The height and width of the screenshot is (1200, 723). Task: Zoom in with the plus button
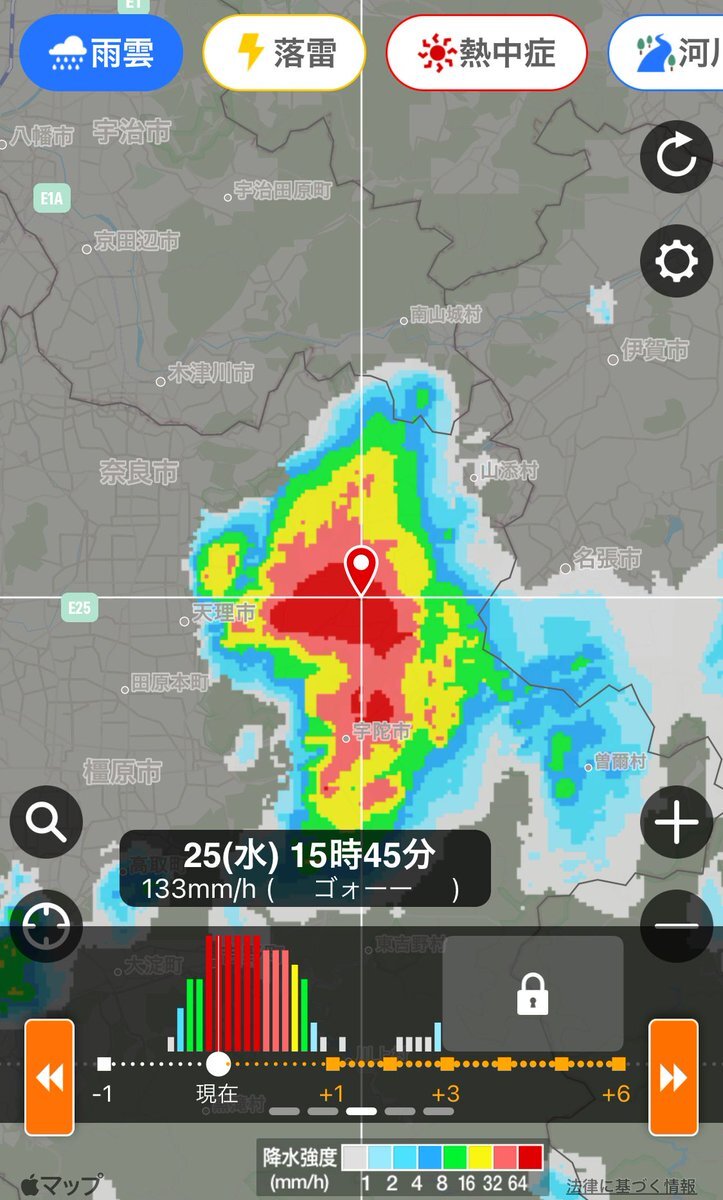[676, 823]
